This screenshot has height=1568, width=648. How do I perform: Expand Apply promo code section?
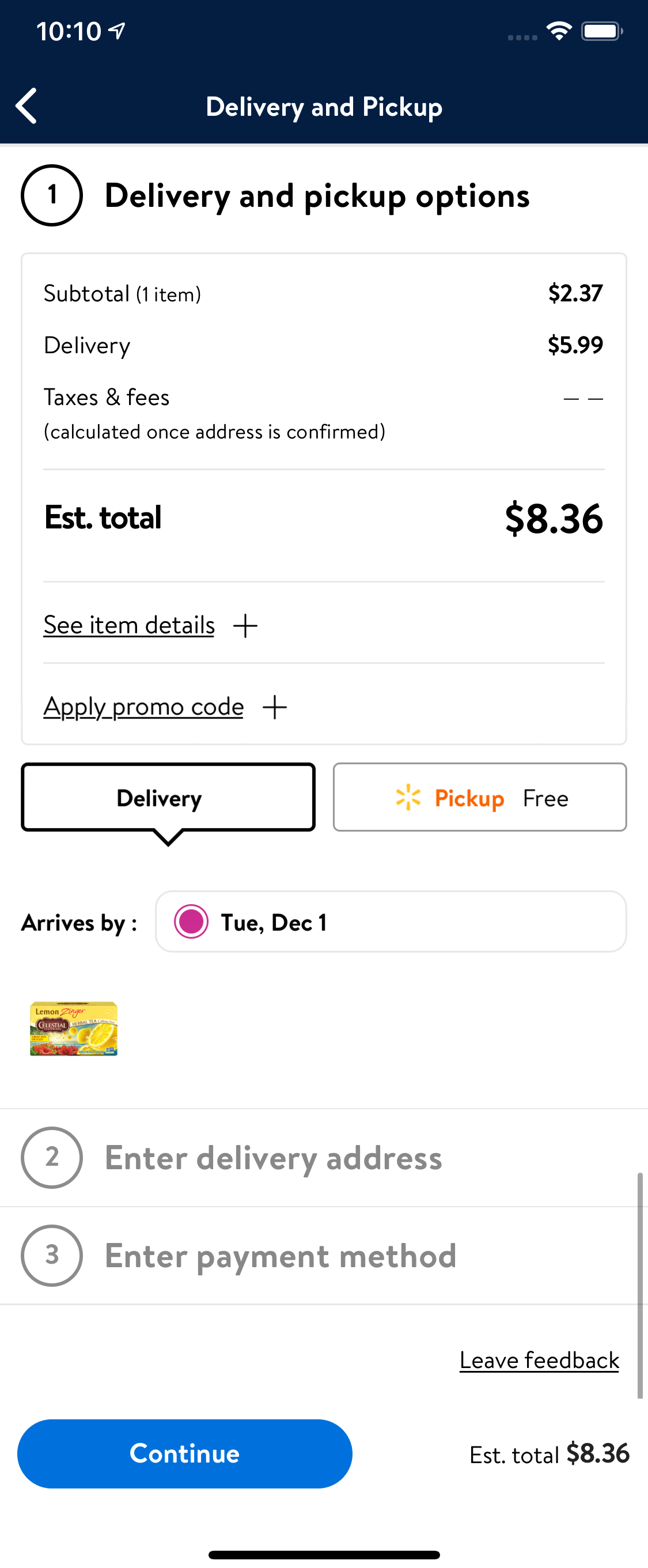tap(142, 706)
